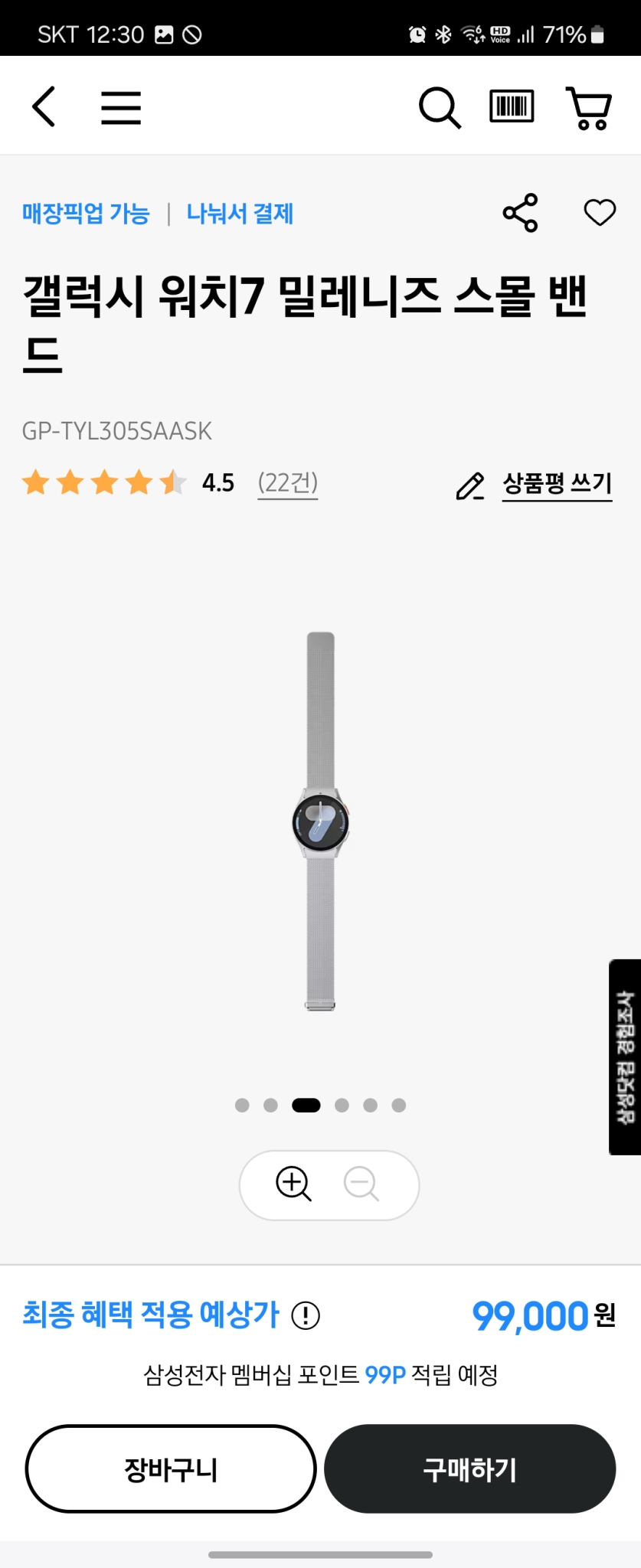Go back using the top-left arrow
Screen dimensions: 641x1568
[x=44, y=106]
